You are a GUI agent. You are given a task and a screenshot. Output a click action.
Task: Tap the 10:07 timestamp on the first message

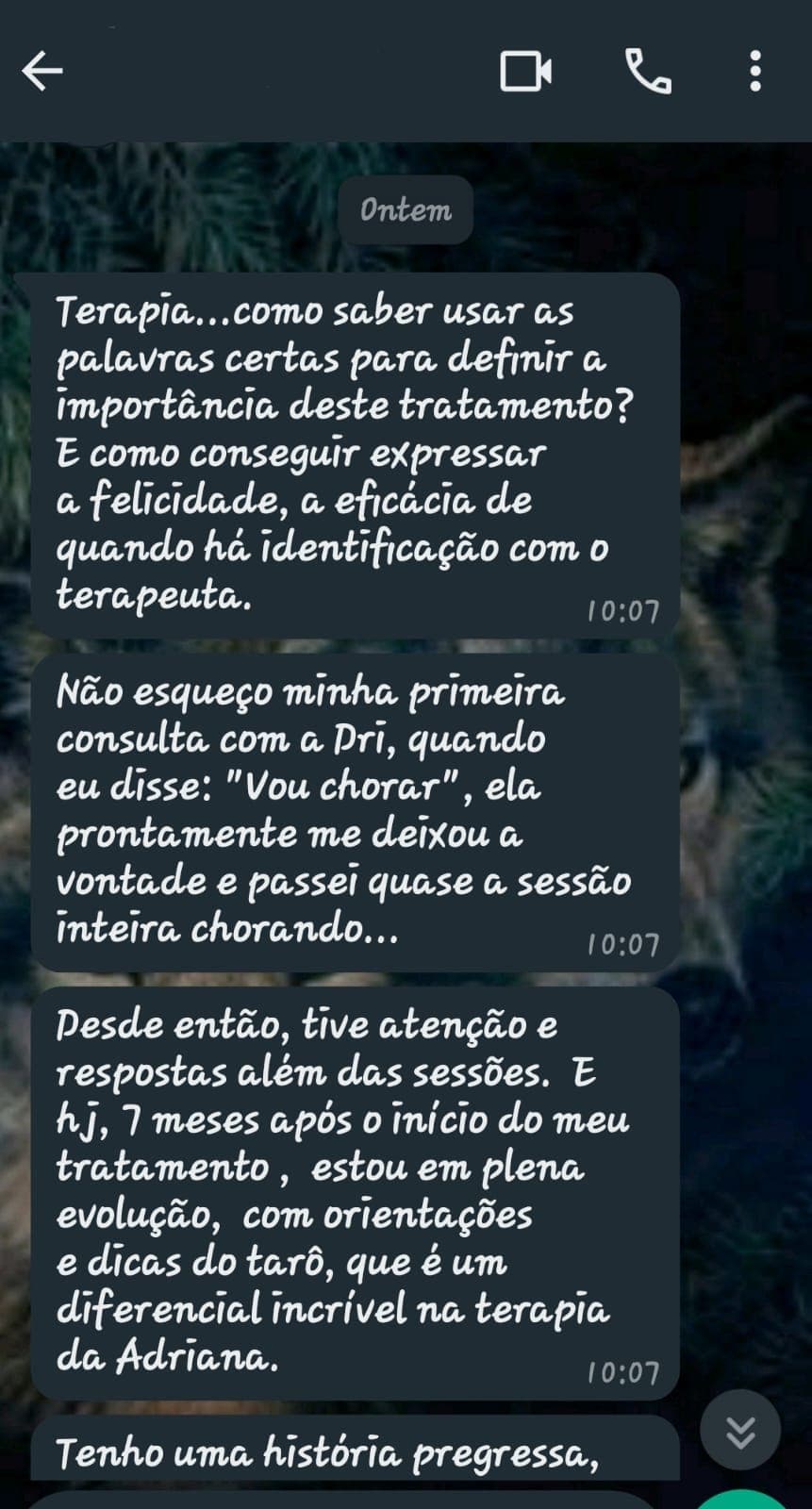[x=624, y=607]
